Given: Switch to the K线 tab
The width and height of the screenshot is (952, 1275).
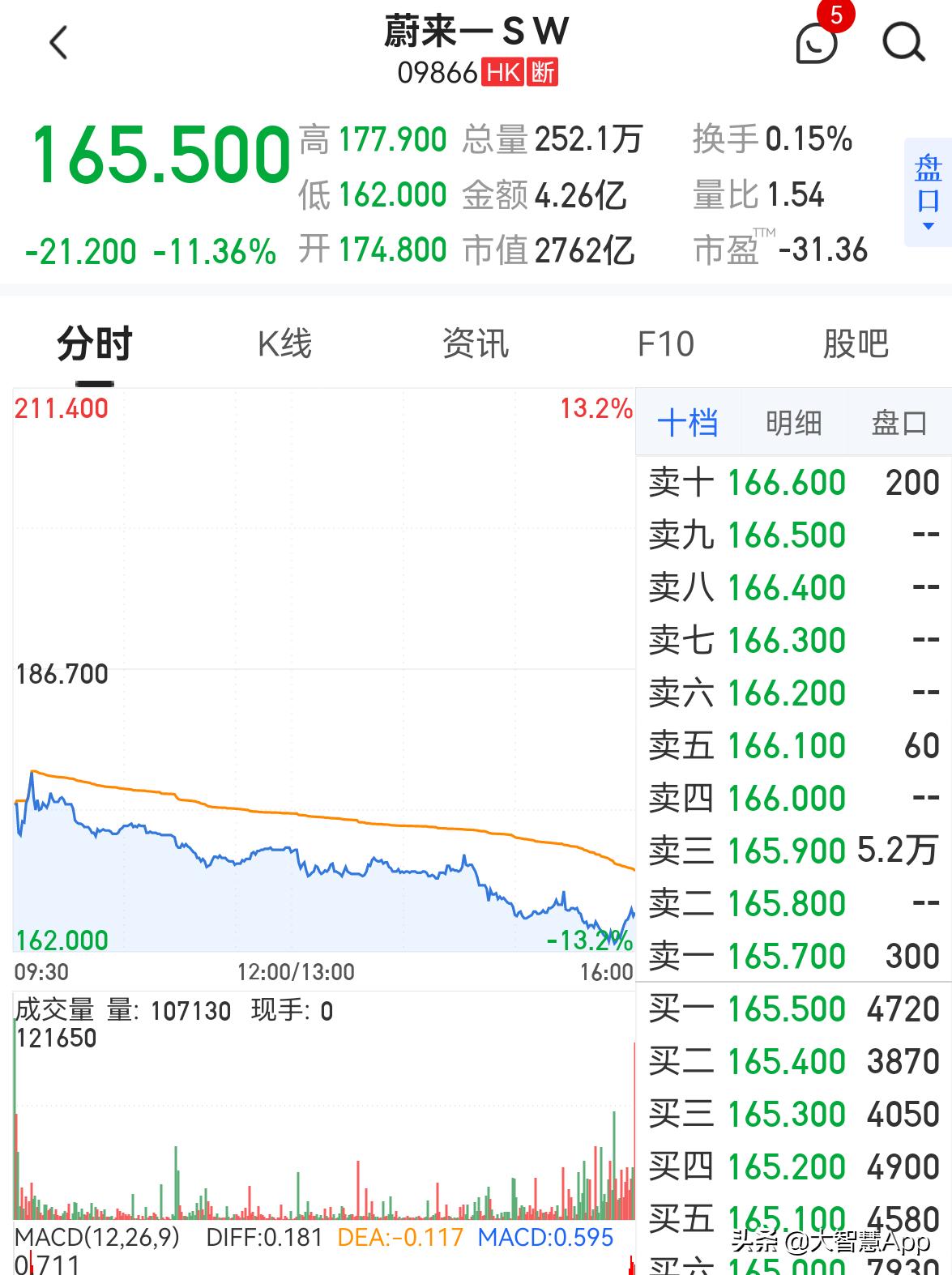Looking at the screenshot, I should coord(284,344).
